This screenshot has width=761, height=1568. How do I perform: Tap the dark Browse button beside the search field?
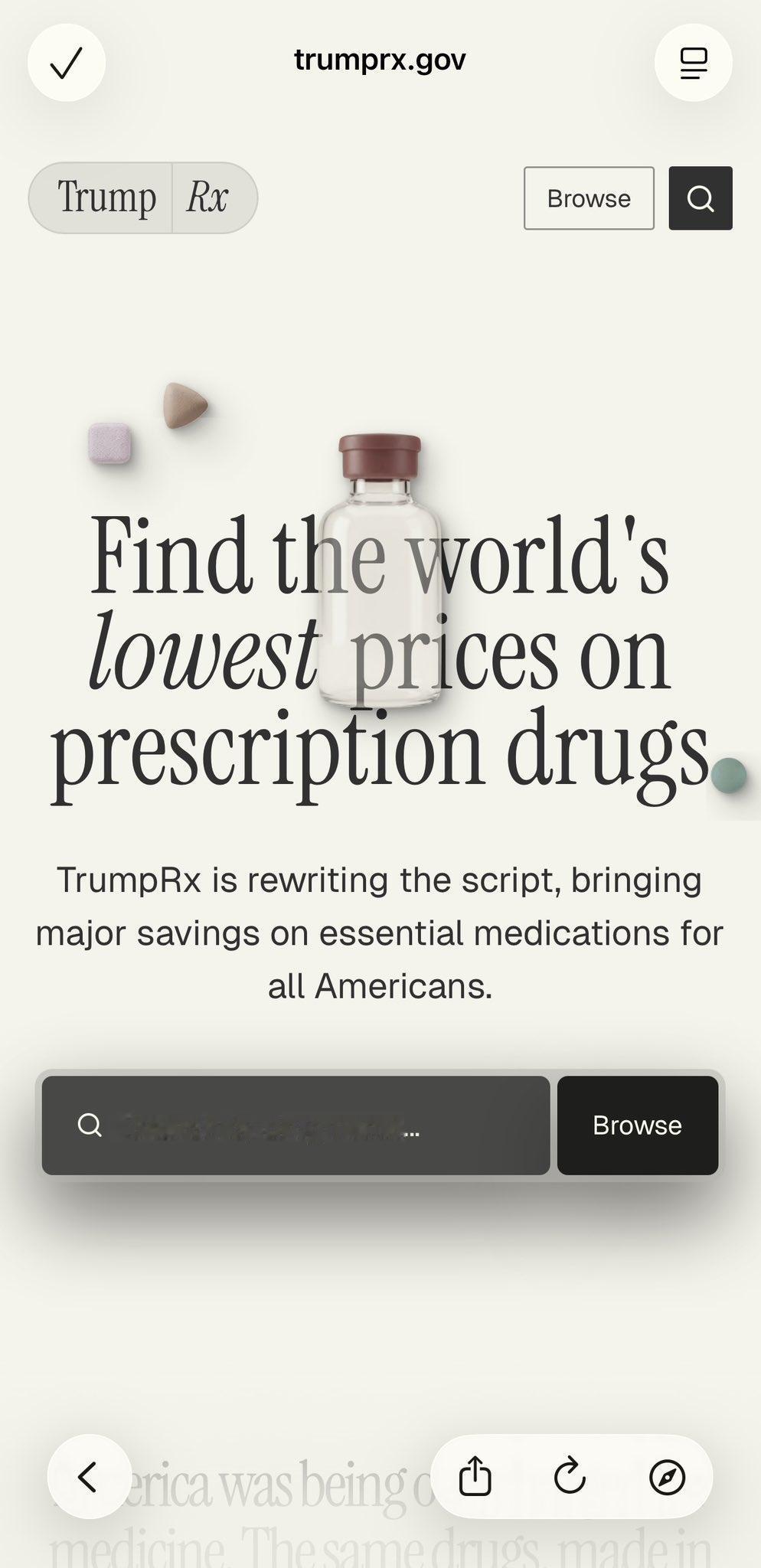(x=637, y=1125)
